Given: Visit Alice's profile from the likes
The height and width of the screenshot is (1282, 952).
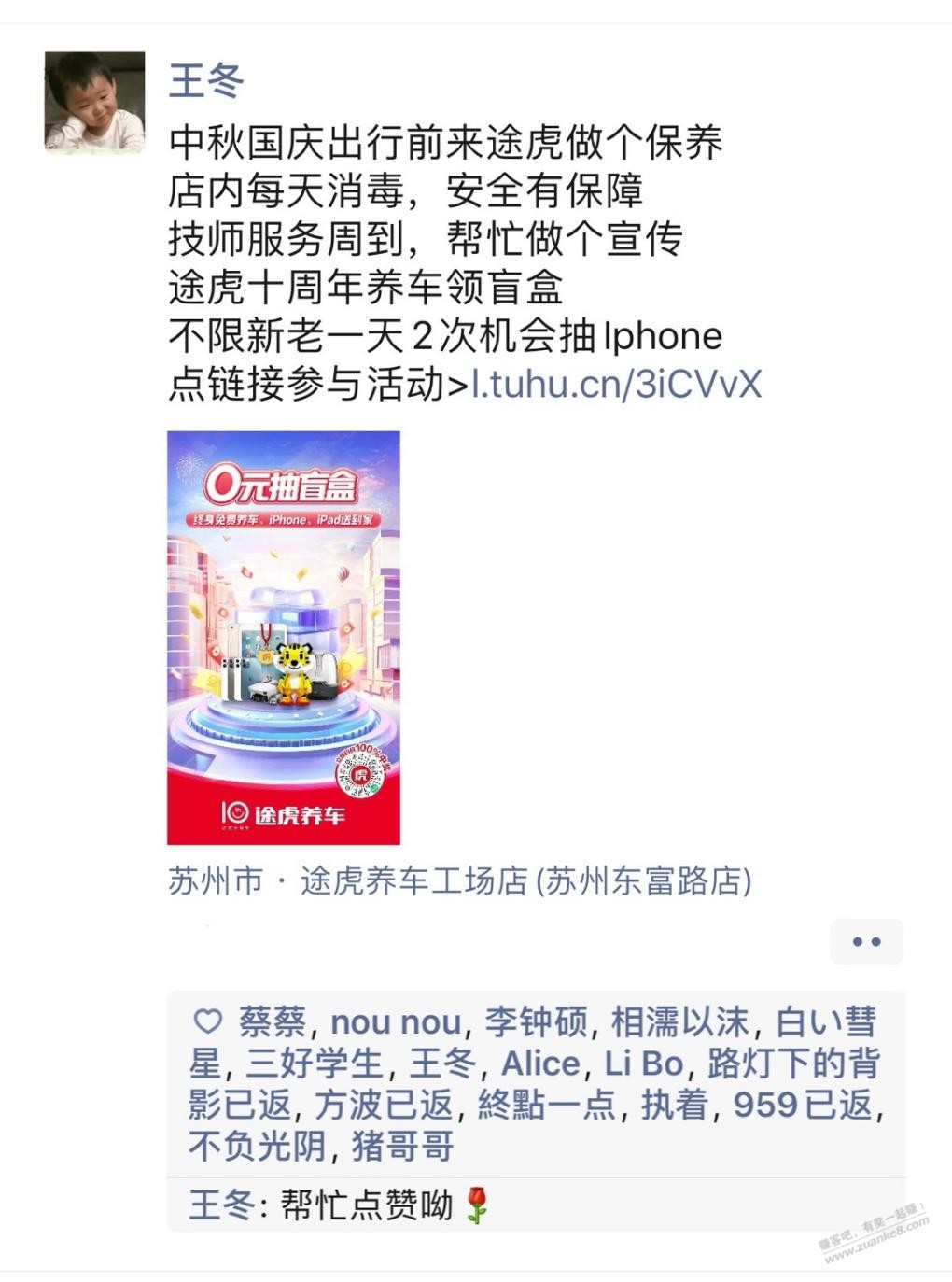Looking at the screenshot, I should (x=541, y=1063).
